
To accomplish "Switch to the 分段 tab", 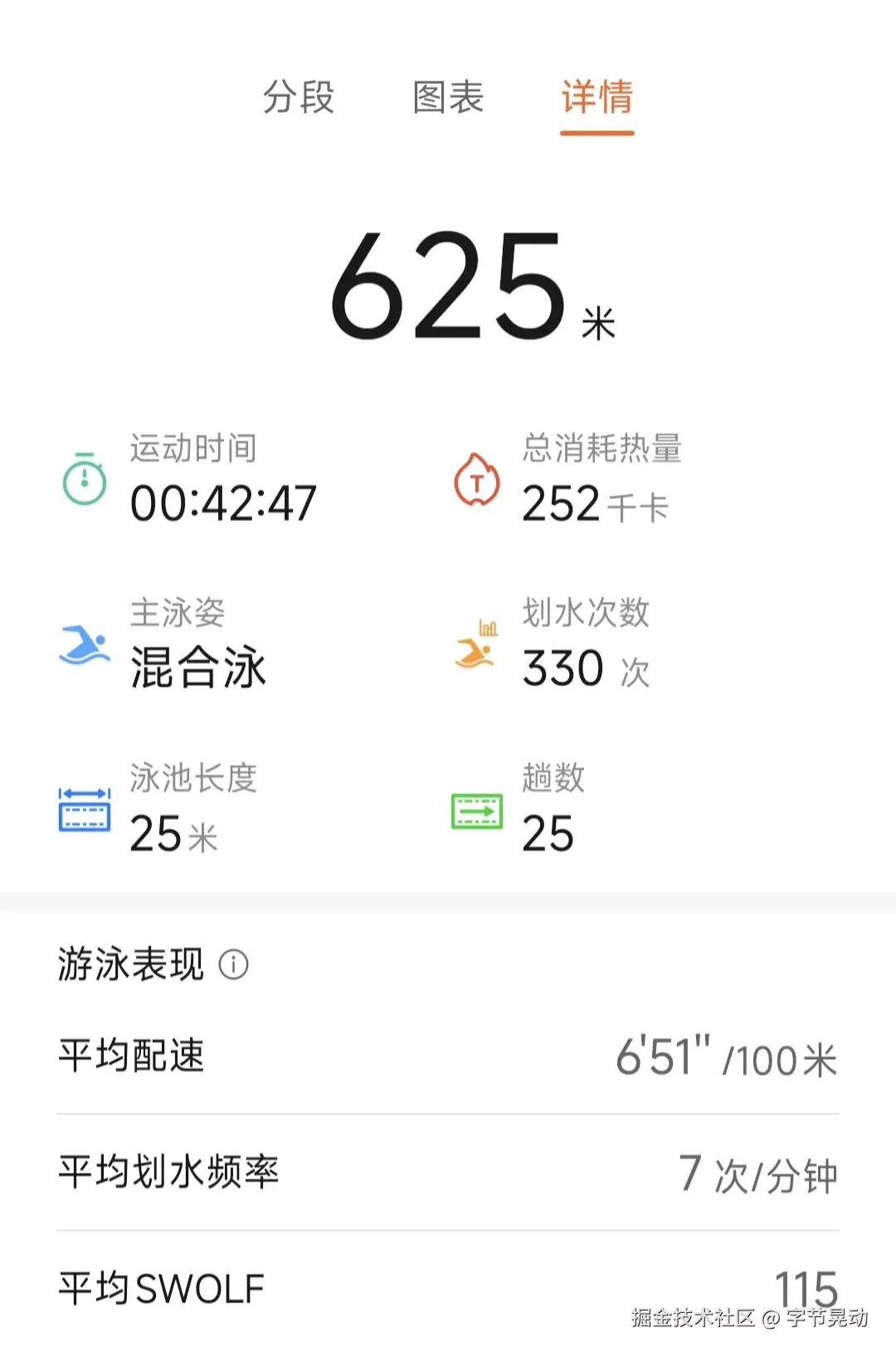I will 299,99.
